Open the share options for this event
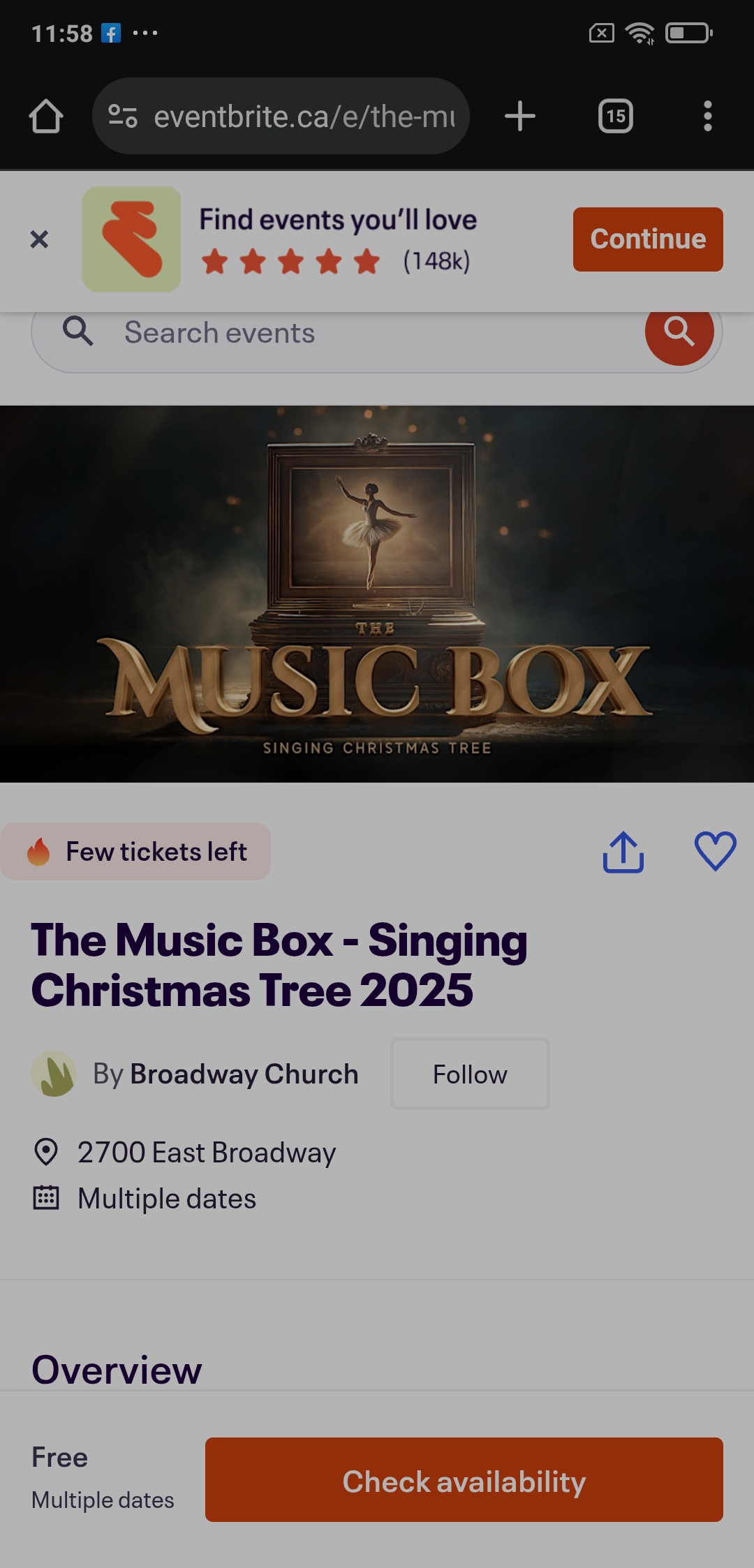Screen dimensions: 754x1568 coord(623,851)
